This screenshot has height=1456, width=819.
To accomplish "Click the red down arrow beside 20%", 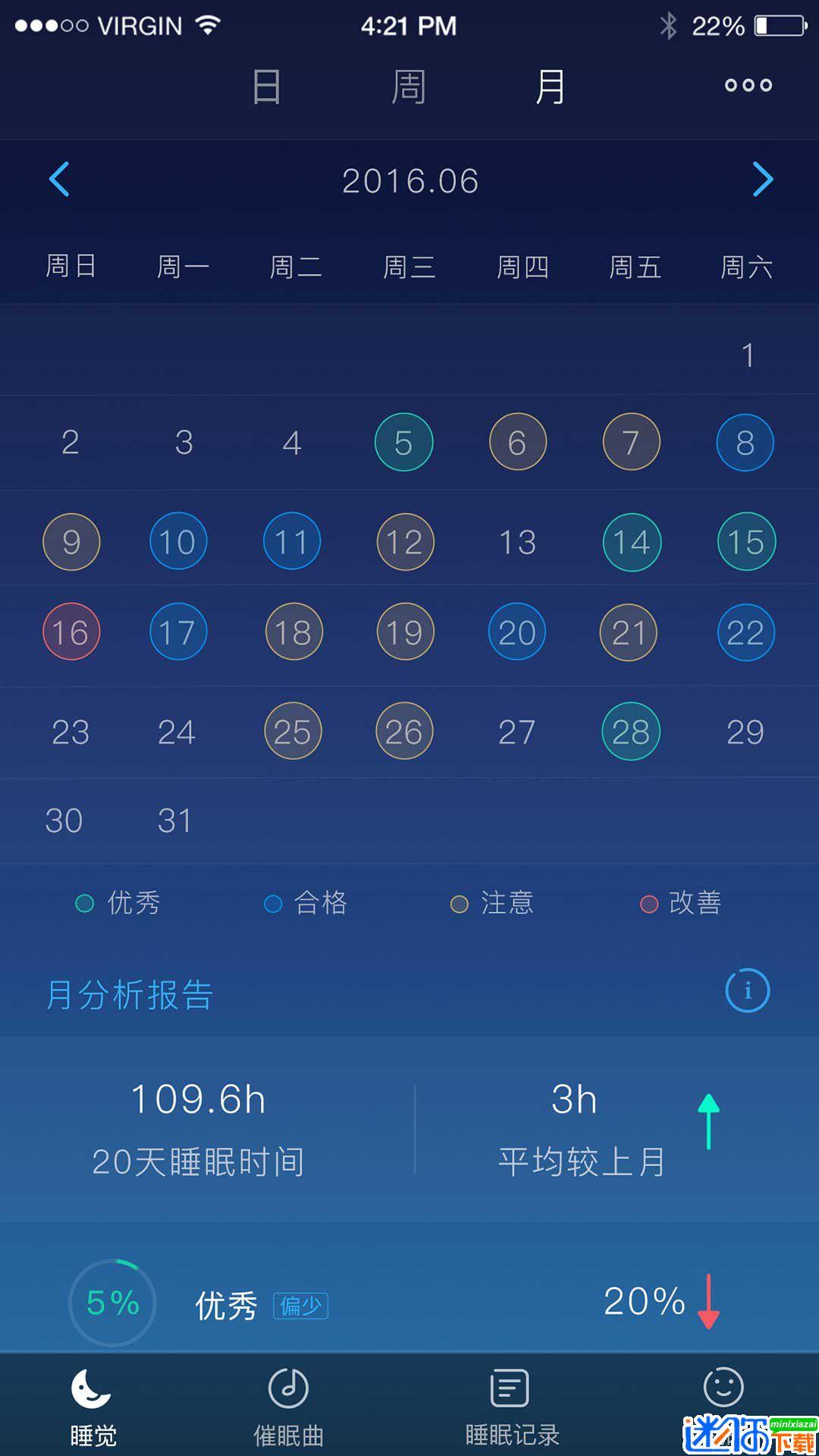I will (708, 1302).
